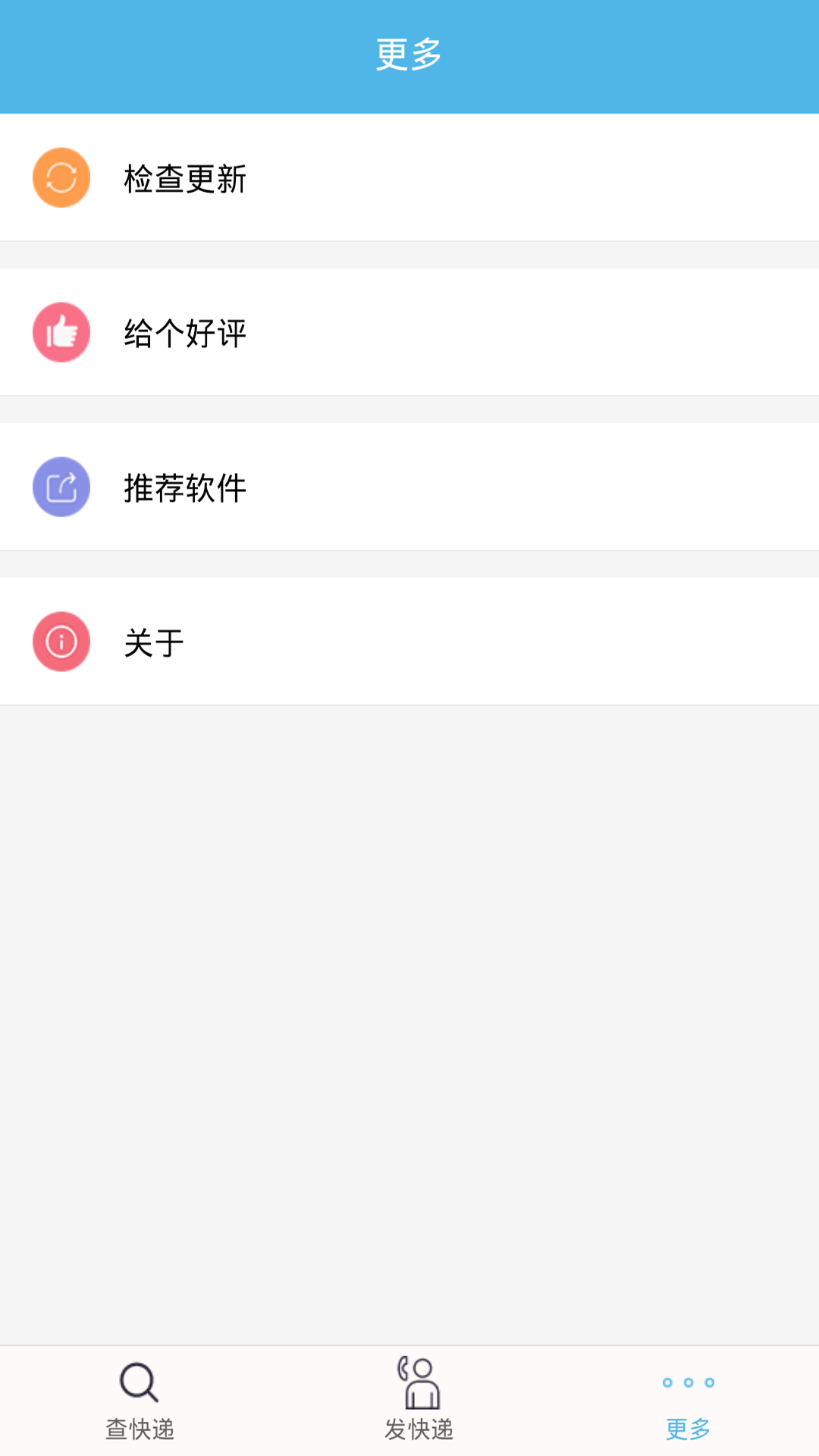Click the 关于 text label
Image resolution: width=819 pixels, height=1456 pixels.
coord(153,642)
